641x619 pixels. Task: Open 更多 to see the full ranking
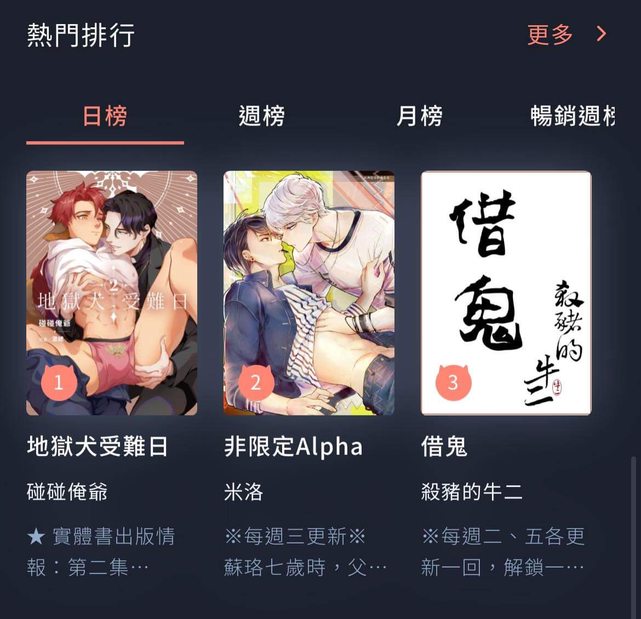click(x=566, y=35)
